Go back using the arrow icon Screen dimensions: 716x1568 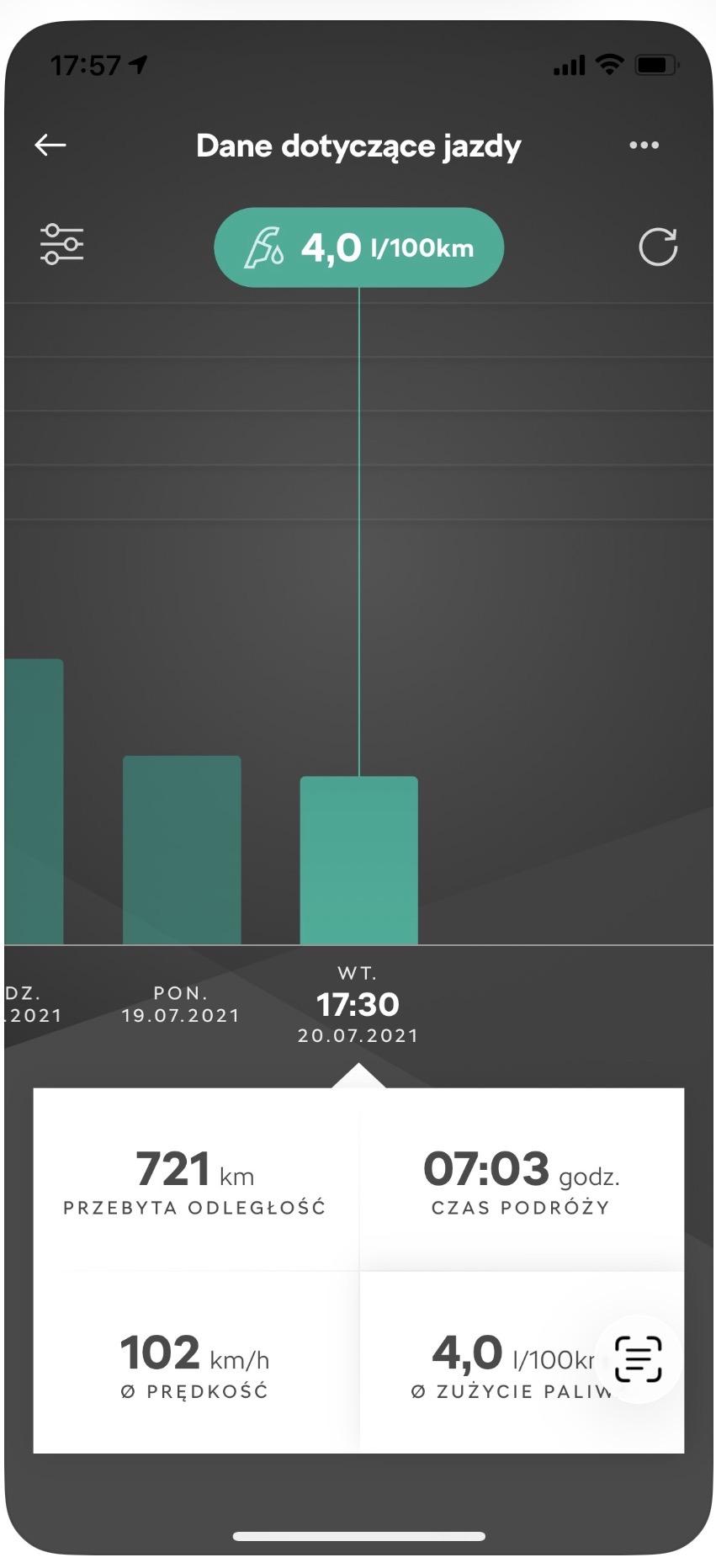point(50,146)
